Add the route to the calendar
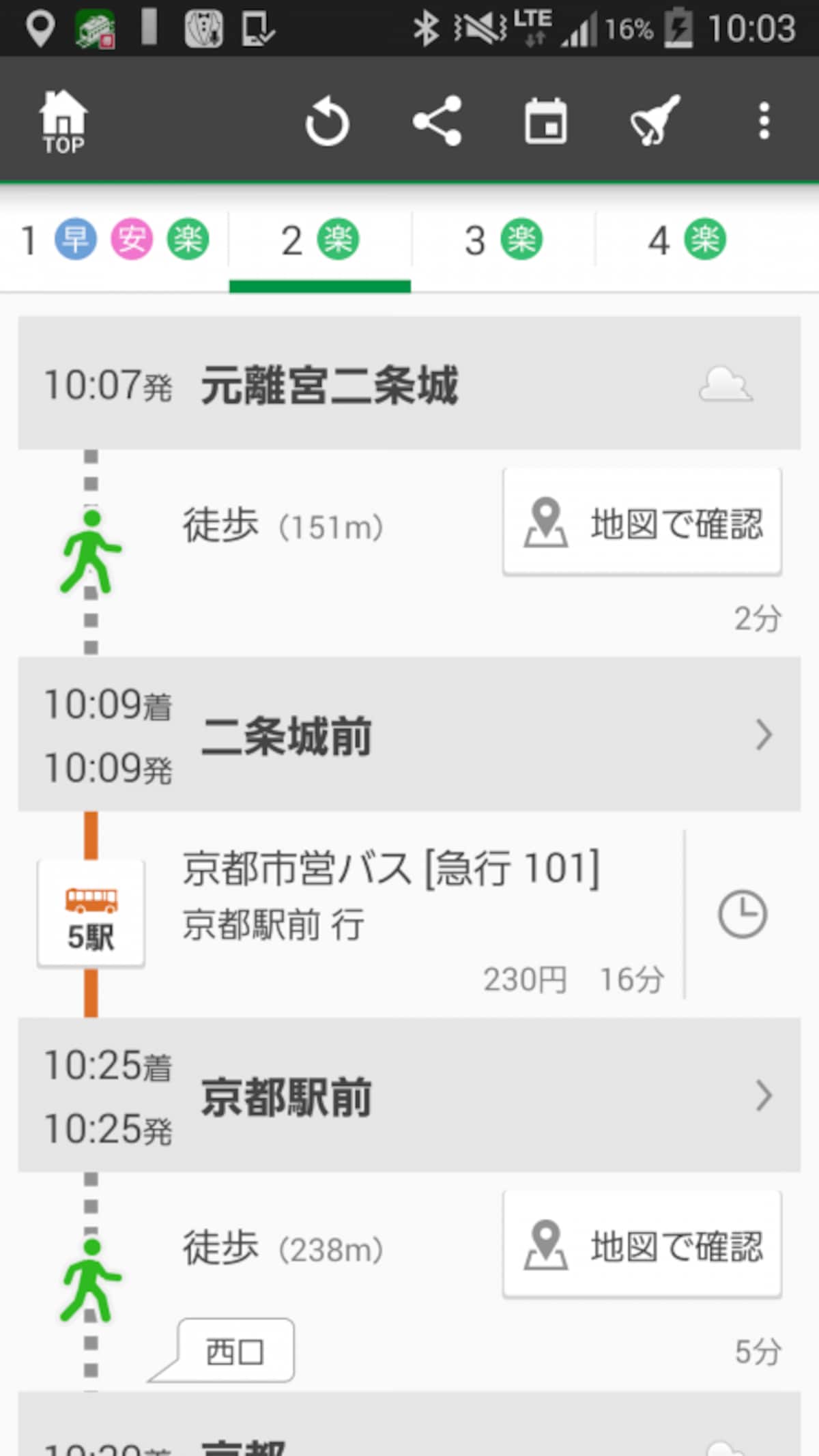The image size is (819, 1456). coord(545,122)
